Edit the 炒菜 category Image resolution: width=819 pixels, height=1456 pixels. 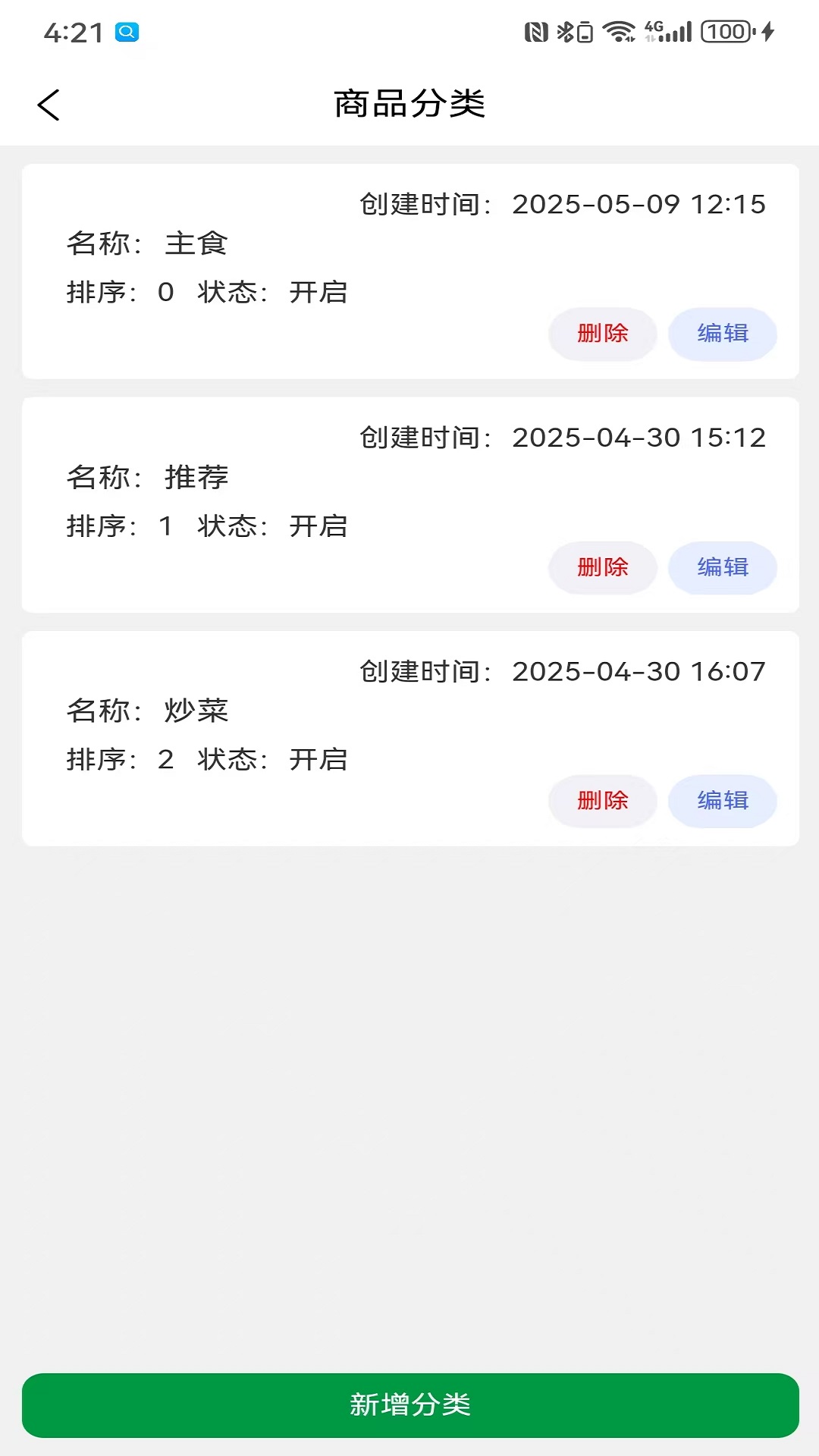(722, 801)
